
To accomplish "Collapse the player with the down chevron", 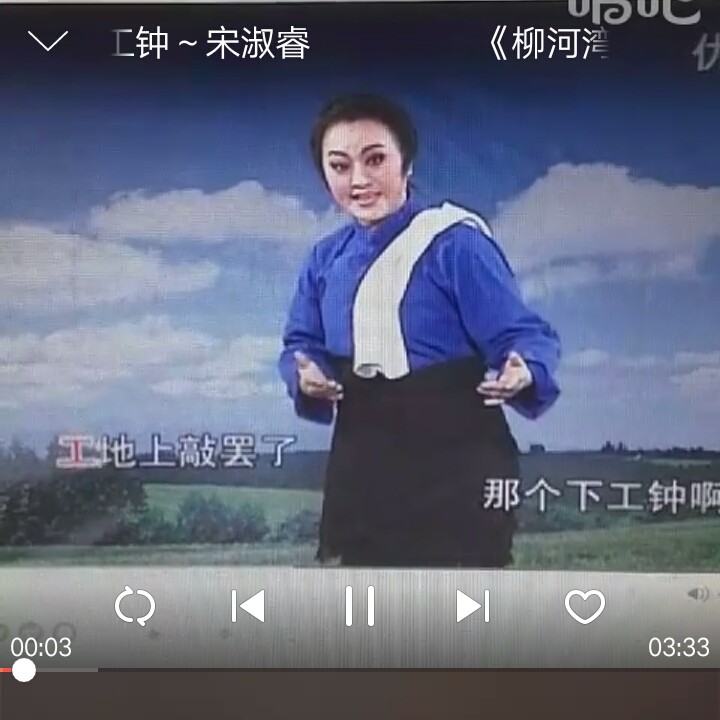I will click(48, 41).
